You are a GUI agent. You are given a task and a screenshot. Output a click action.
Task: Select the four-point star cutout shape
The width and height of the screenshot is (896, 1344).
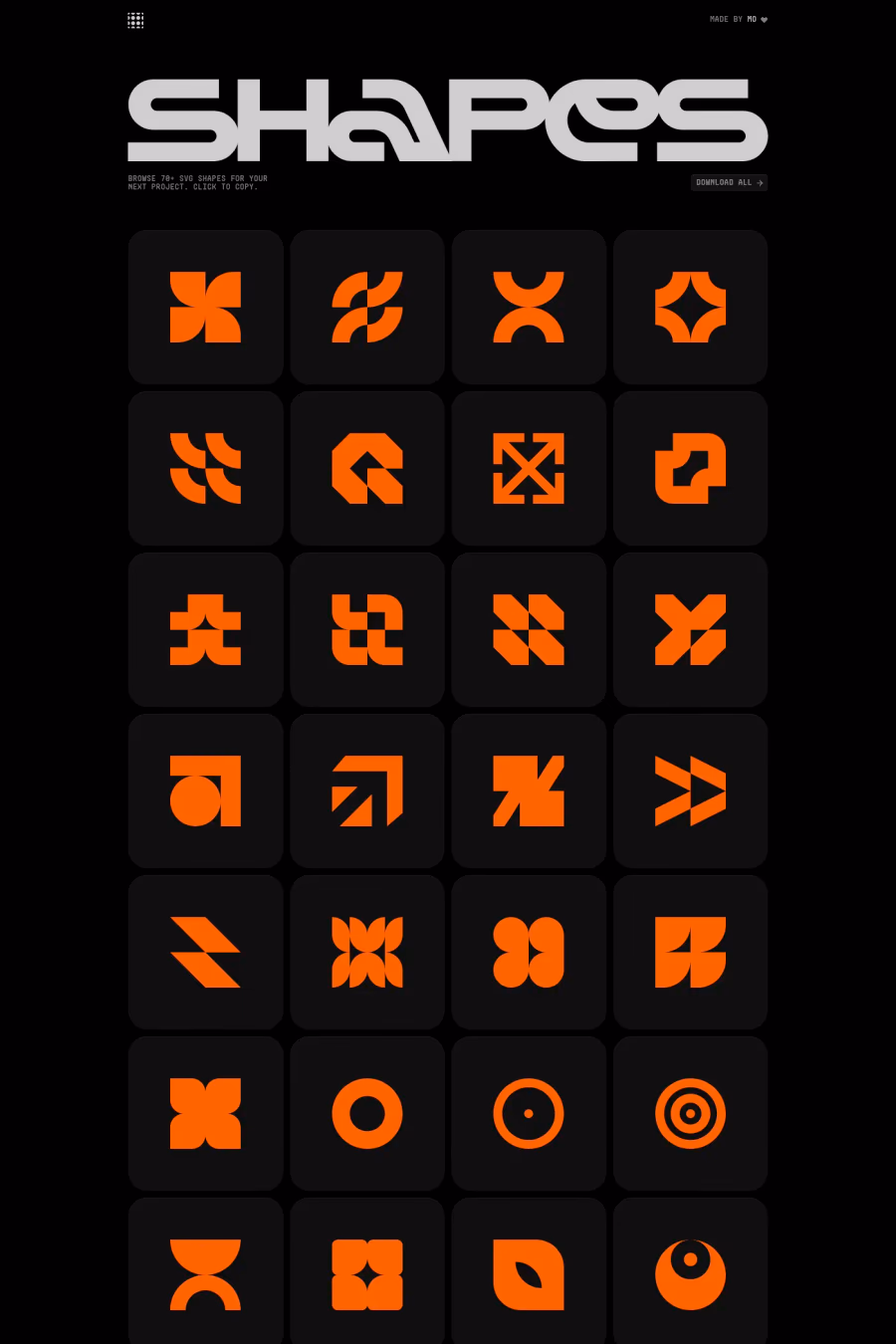point(690,307)
